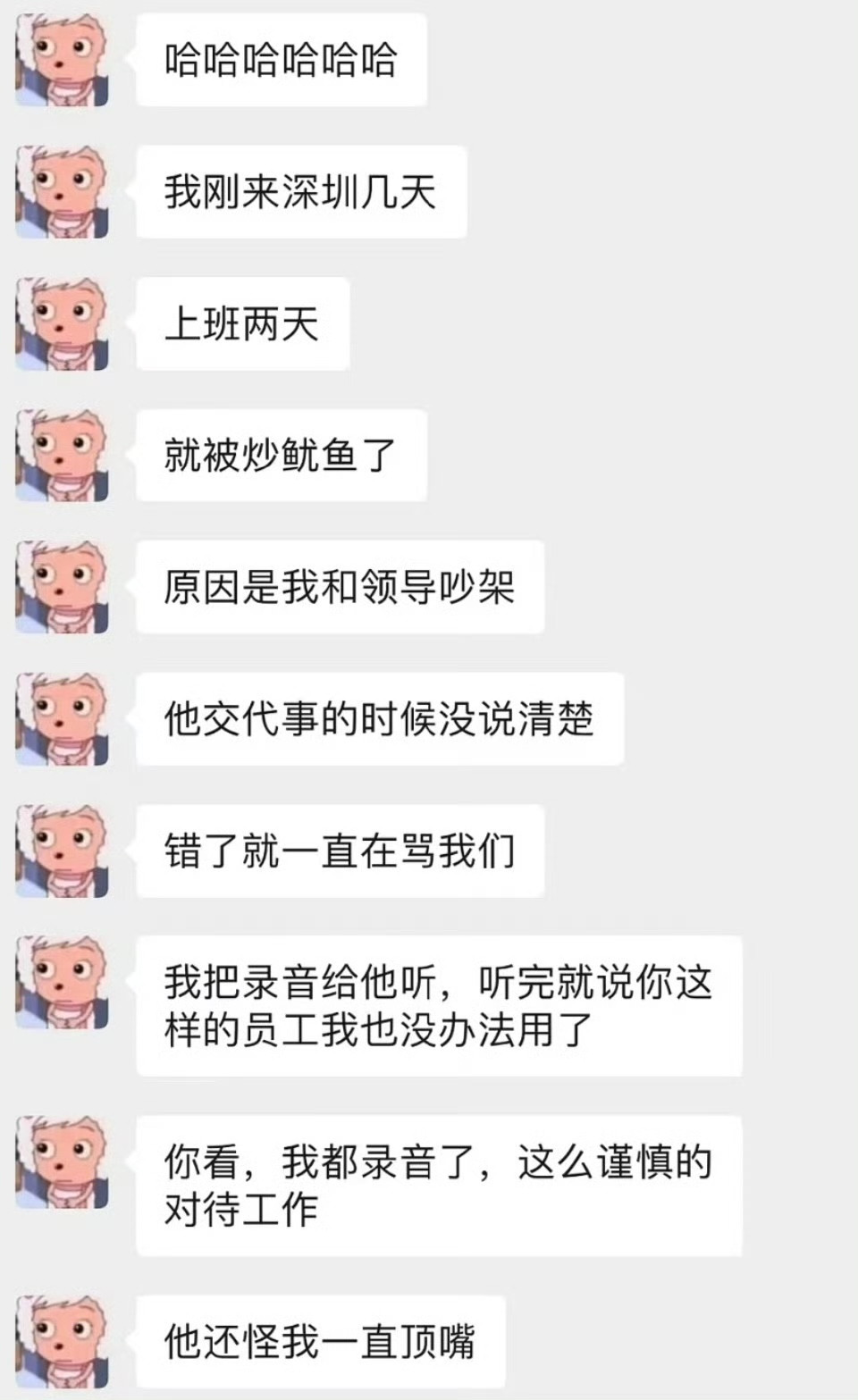Viewport: 858px width, 1400px height.
Task: Click the message 他交代事的时候没说清楚
Action: tap(380, 719)
